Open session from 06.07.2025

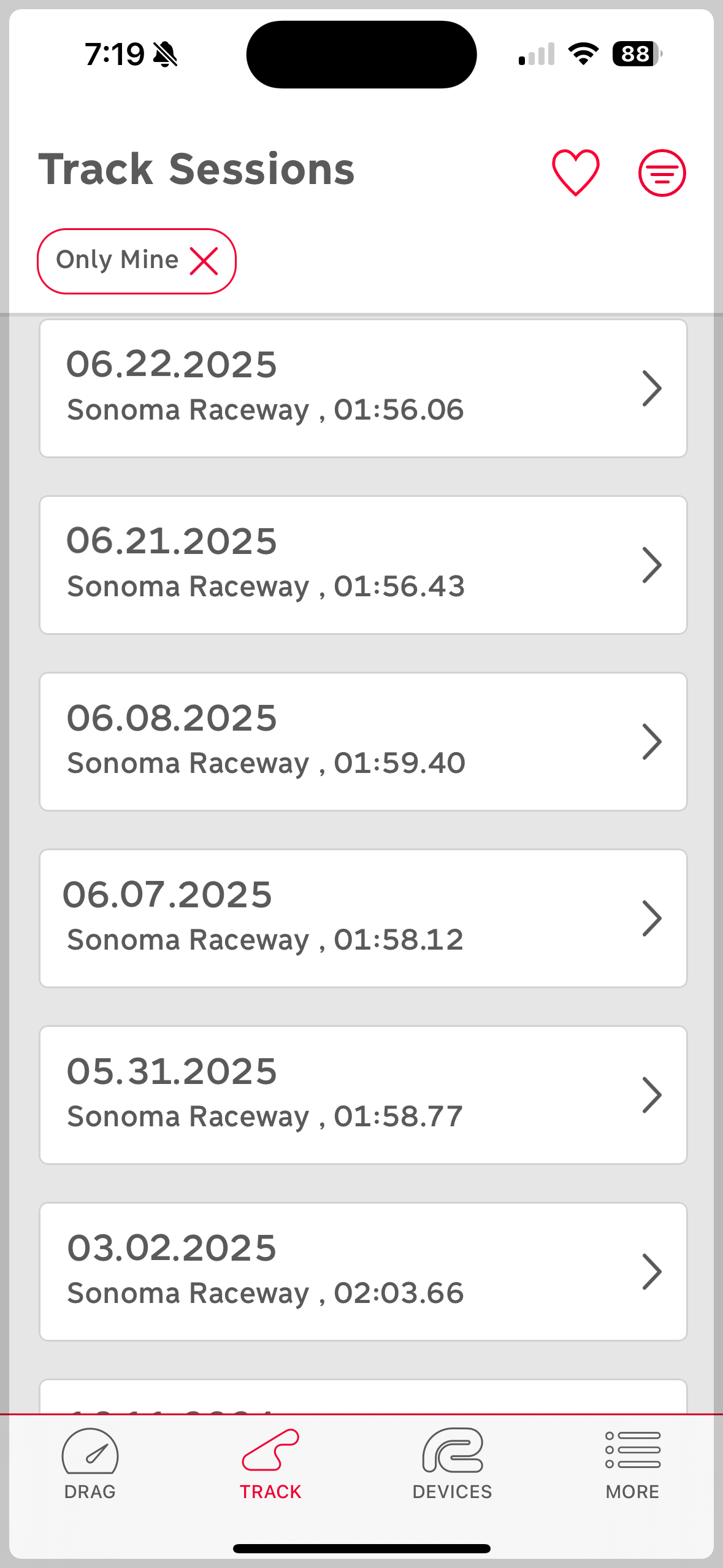point(363,918)
